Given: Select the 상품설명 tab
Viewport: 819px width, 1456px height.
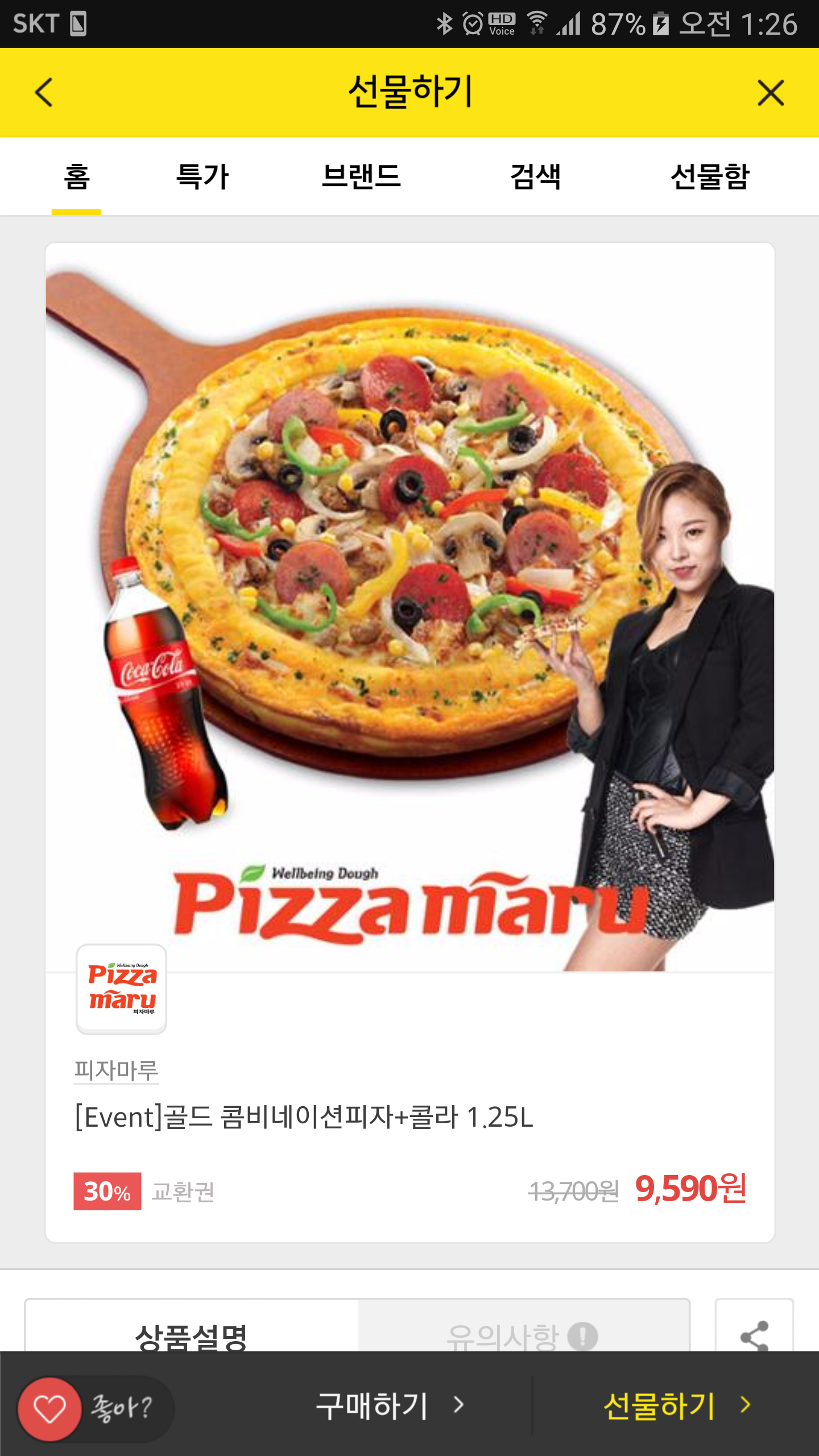Looking at the screenshot, I should pyautogui.click(x=191, y=1334).
